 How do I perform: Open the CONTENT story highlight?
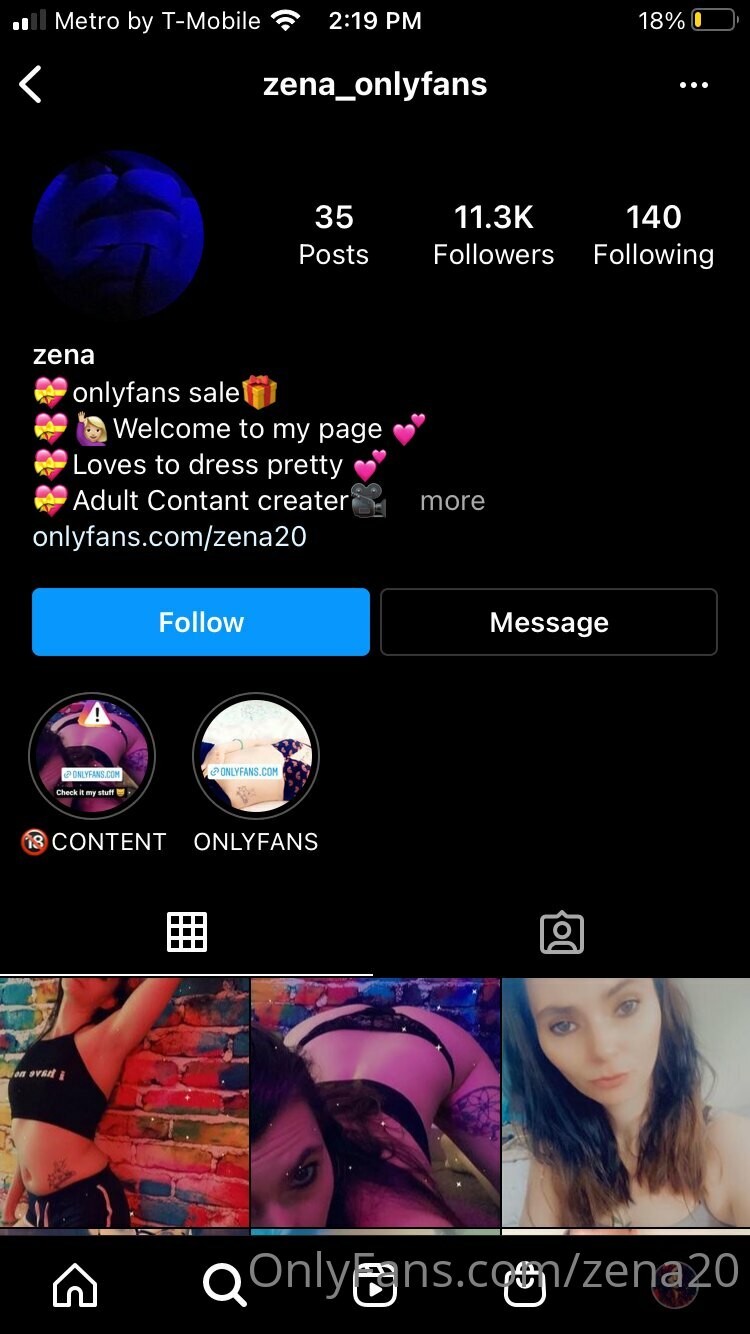tap(93, 757)
